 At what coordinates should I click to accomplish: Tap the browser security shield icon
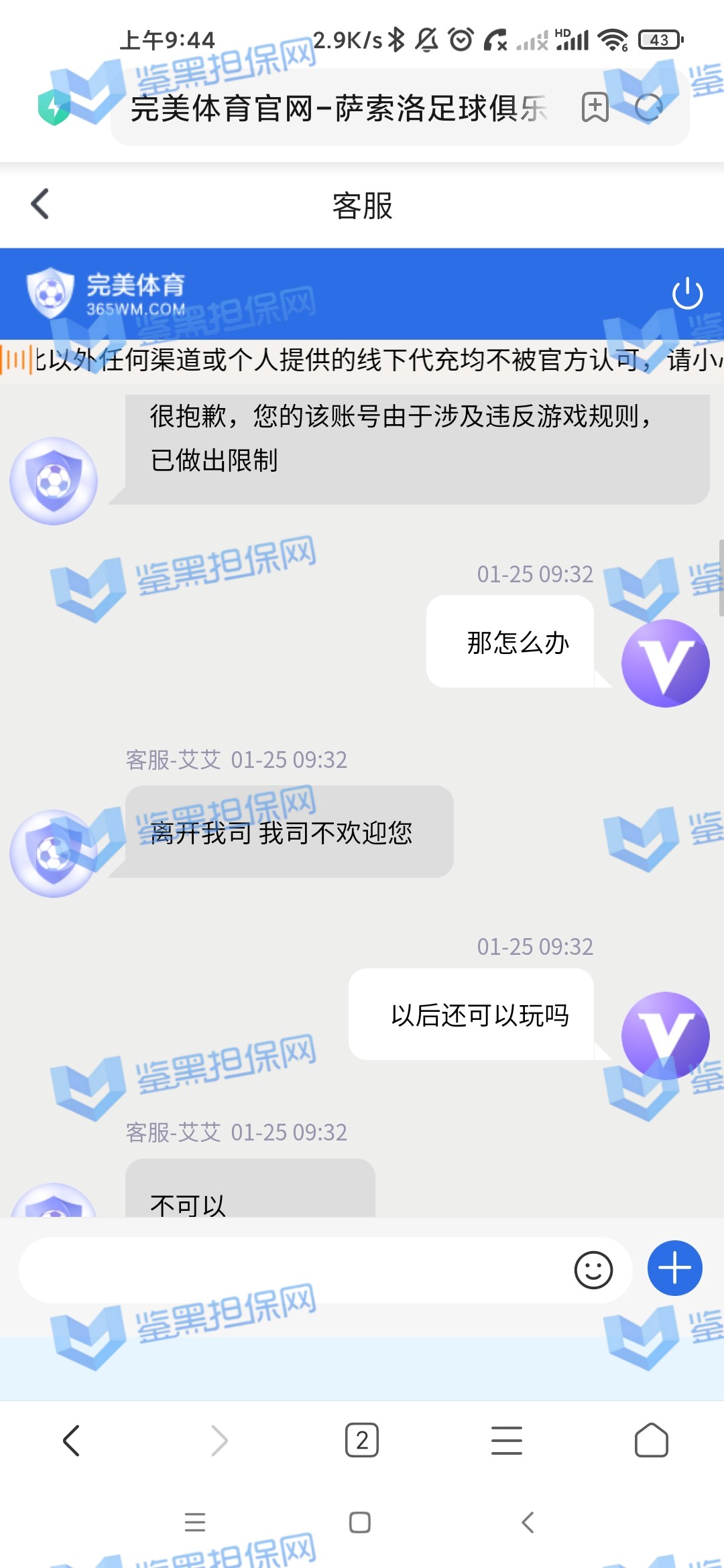(x=54, y=107)
